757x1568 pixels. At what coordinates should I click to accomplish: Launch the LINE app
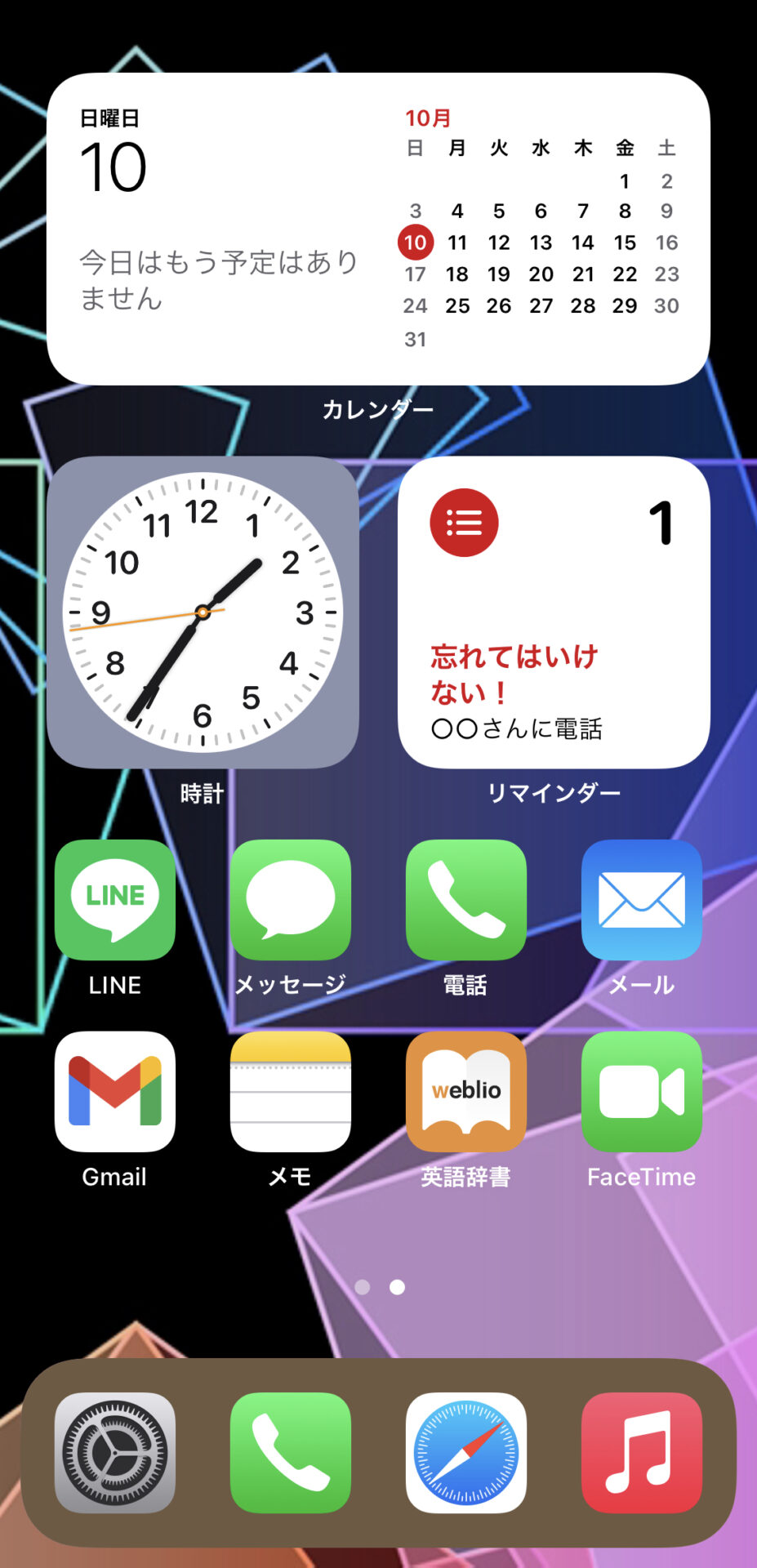[115, 899]
